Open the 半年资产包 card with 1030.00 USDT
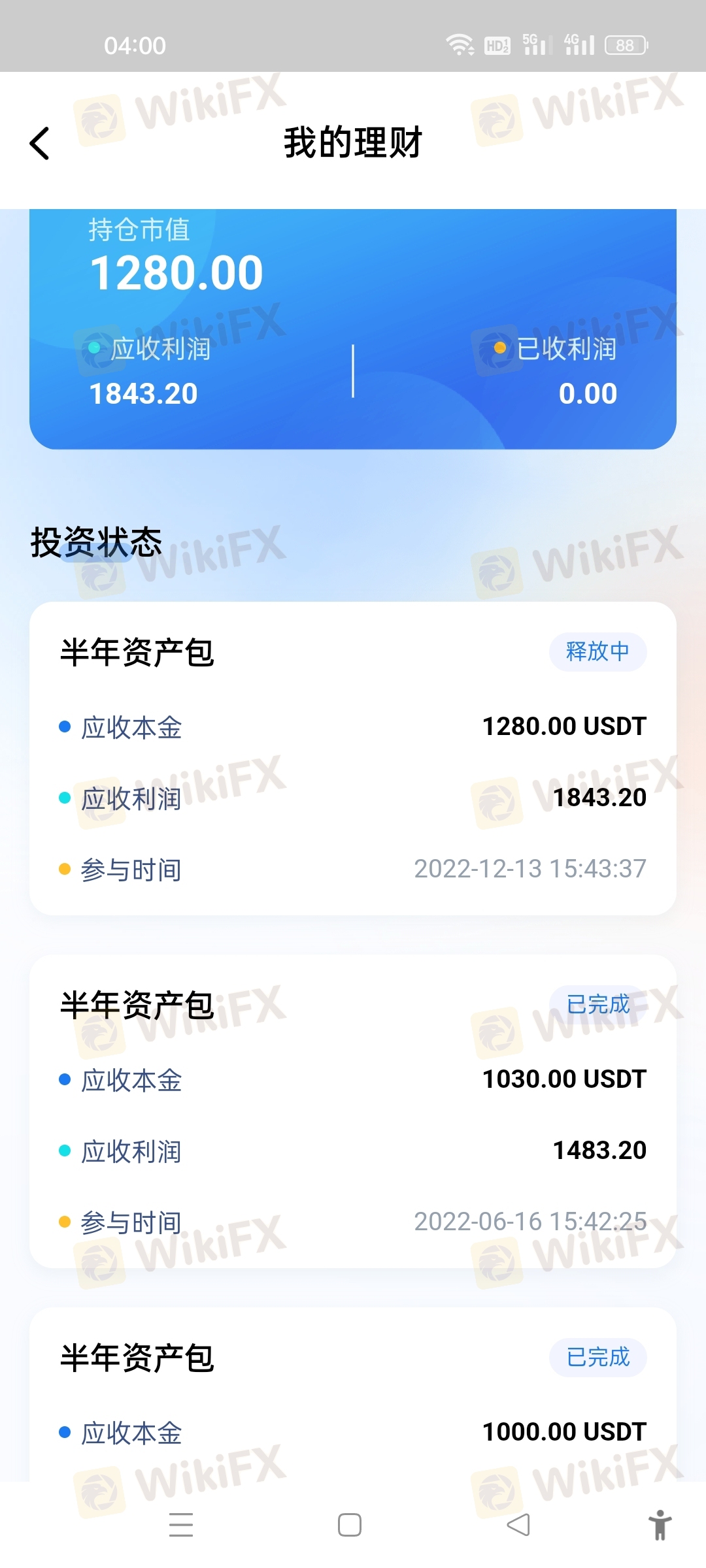Viewport: 706px width, 1568px height. 353,1111
